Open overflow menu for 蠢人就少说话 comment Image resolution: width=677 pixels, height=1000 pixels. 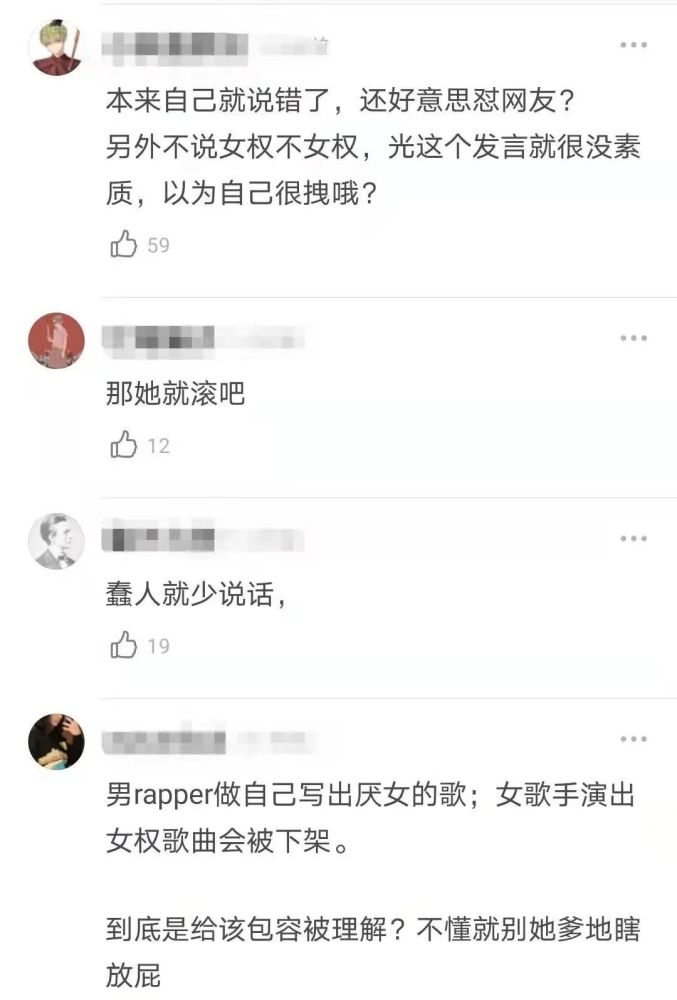click(x=633, y=539)
